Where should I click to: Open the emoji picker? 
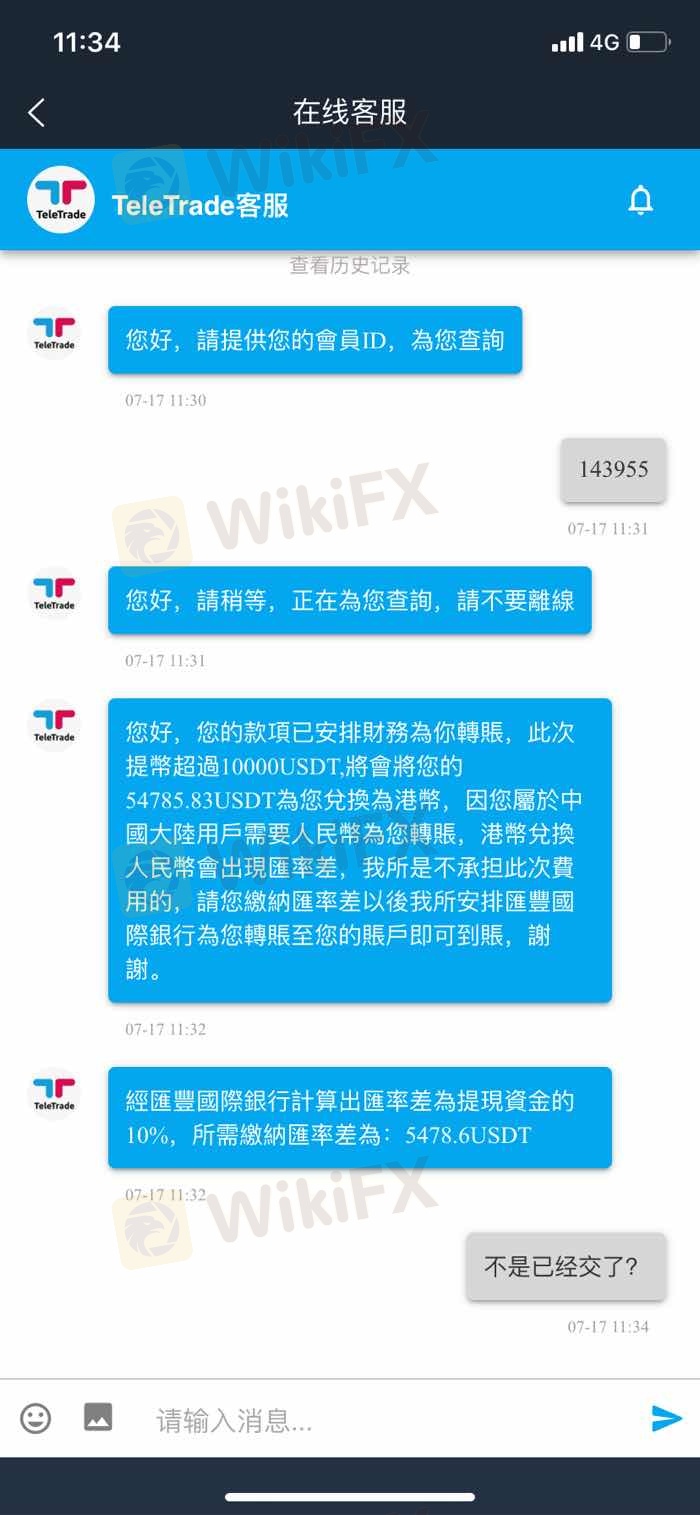point(36,1418)
